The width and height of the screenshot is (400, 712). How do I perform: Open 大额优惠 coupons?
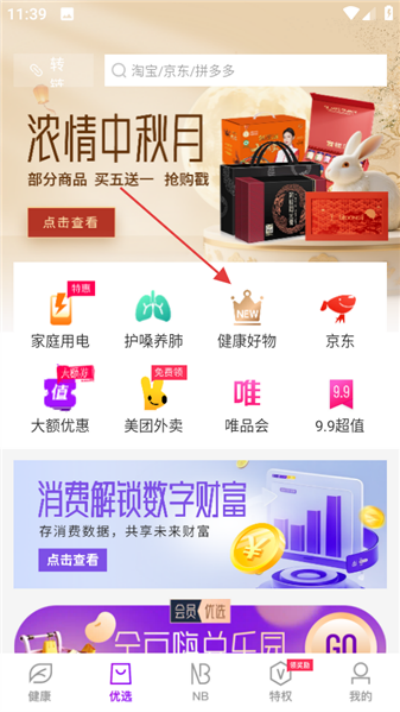point(60,400)
